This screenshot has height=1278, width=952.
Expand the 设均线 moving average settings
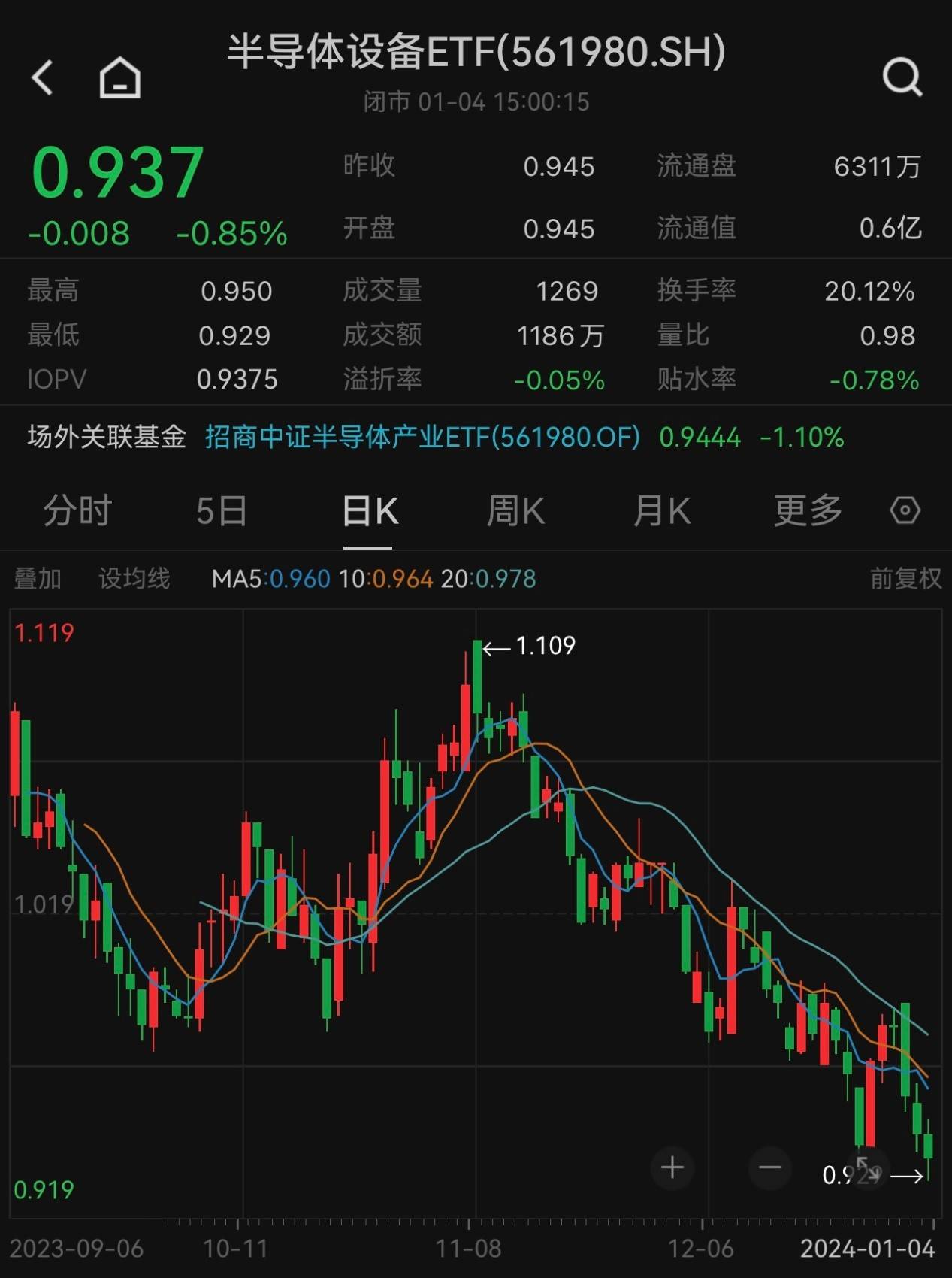[135, 578]
